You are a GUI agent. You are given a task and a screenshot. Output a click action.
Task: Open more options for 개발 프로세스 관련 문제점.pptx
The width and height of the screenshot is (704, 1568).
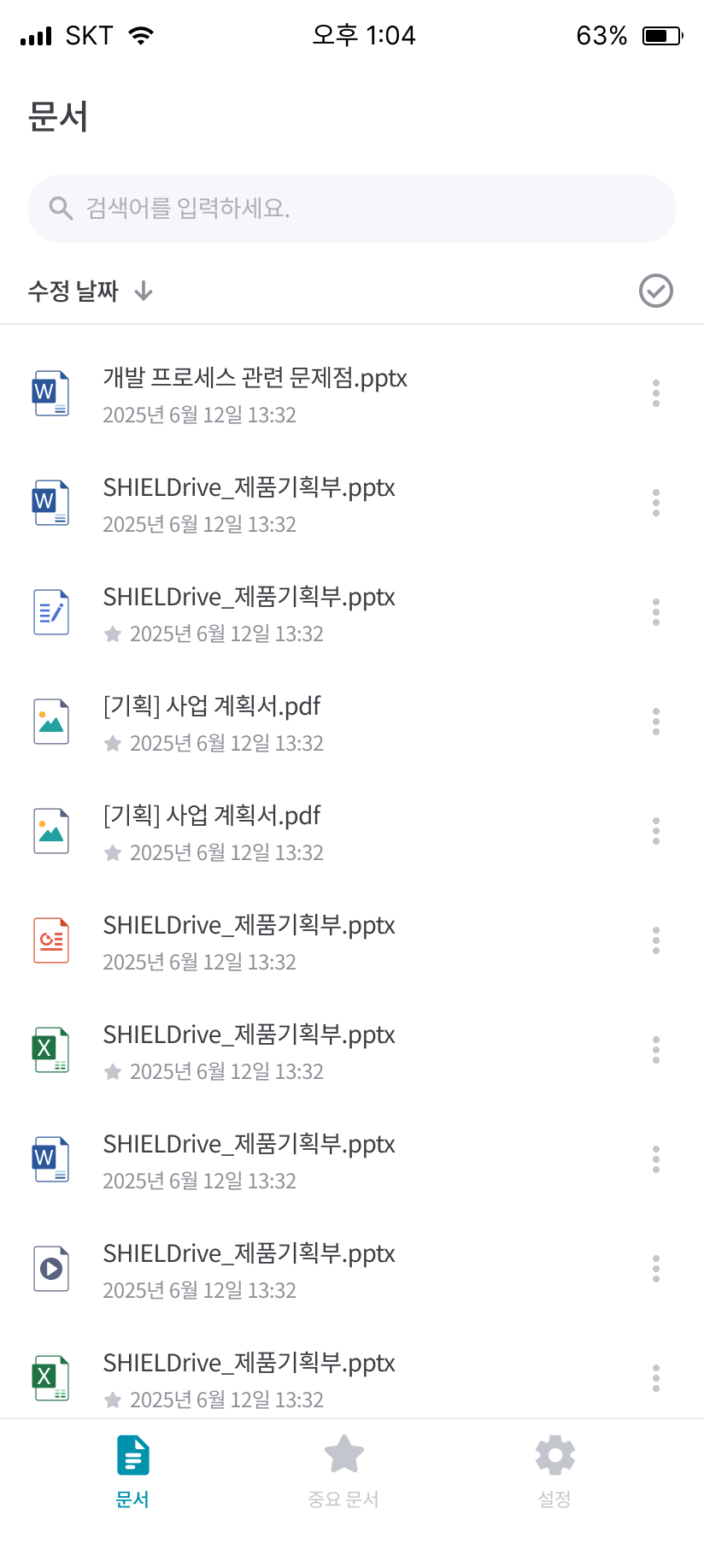click(655, 394)
